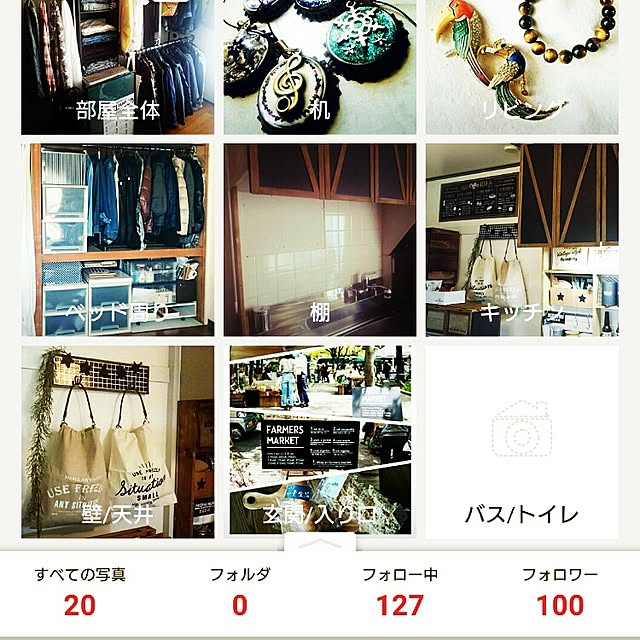The width and height of the screenshot is (640, 640).
Task: Switch to フォルダ tab
Action: coord(240,592)
